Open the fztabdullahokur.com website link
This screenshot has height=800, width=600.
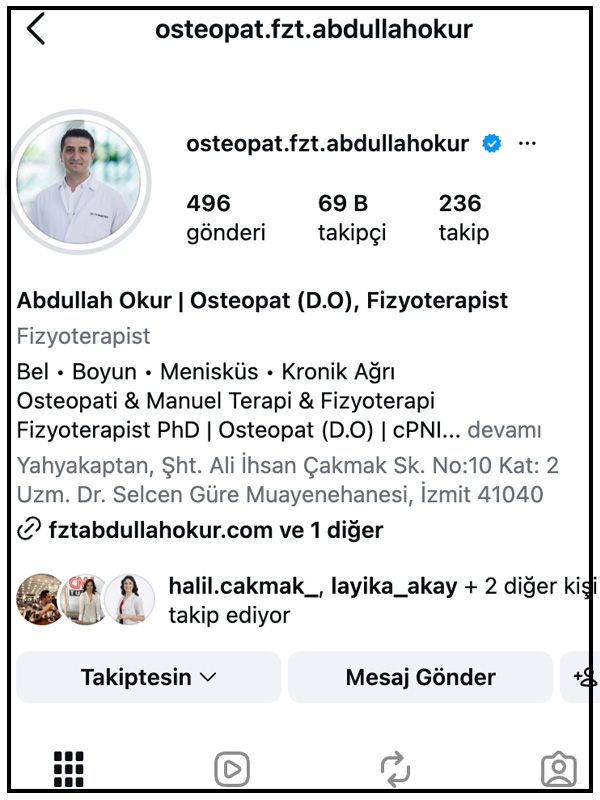pos(200,530)
